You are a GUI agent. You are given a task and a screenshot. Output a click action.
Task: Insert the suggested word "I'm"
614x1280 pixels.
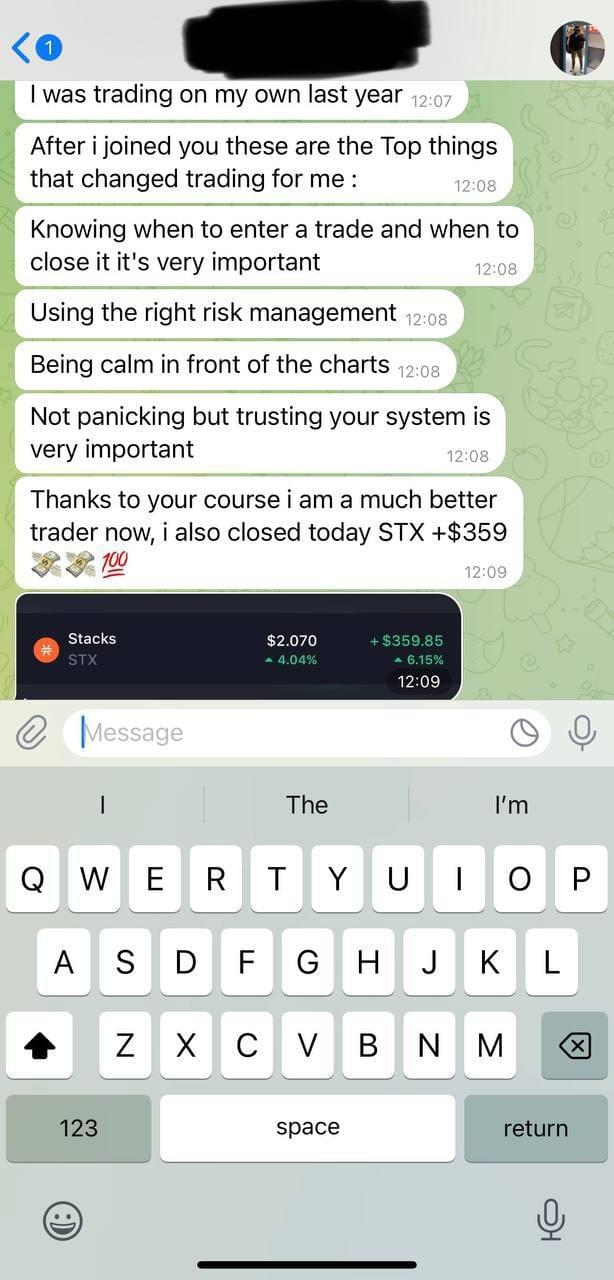511,805
